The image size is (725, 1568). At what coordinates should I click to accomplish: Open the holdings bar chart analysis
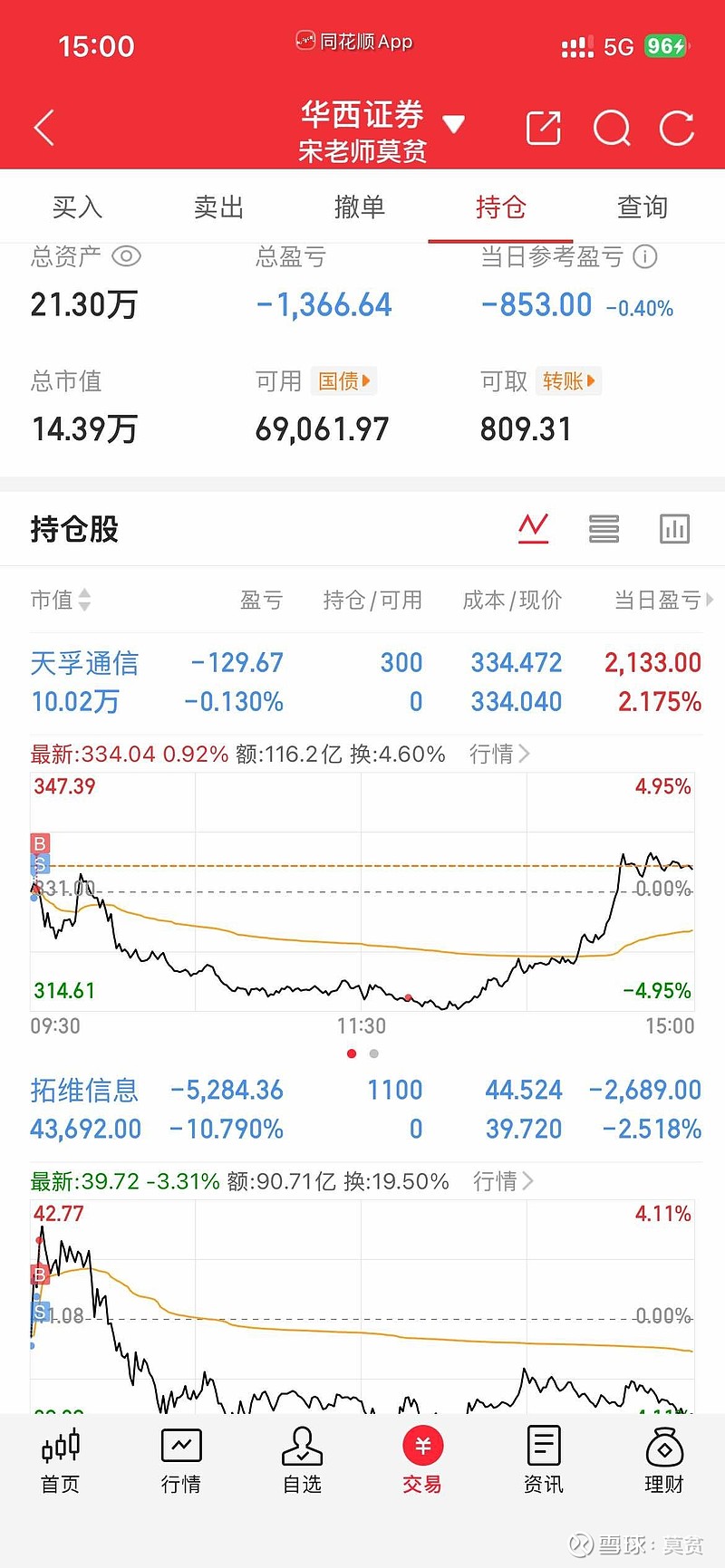[674, 528]
